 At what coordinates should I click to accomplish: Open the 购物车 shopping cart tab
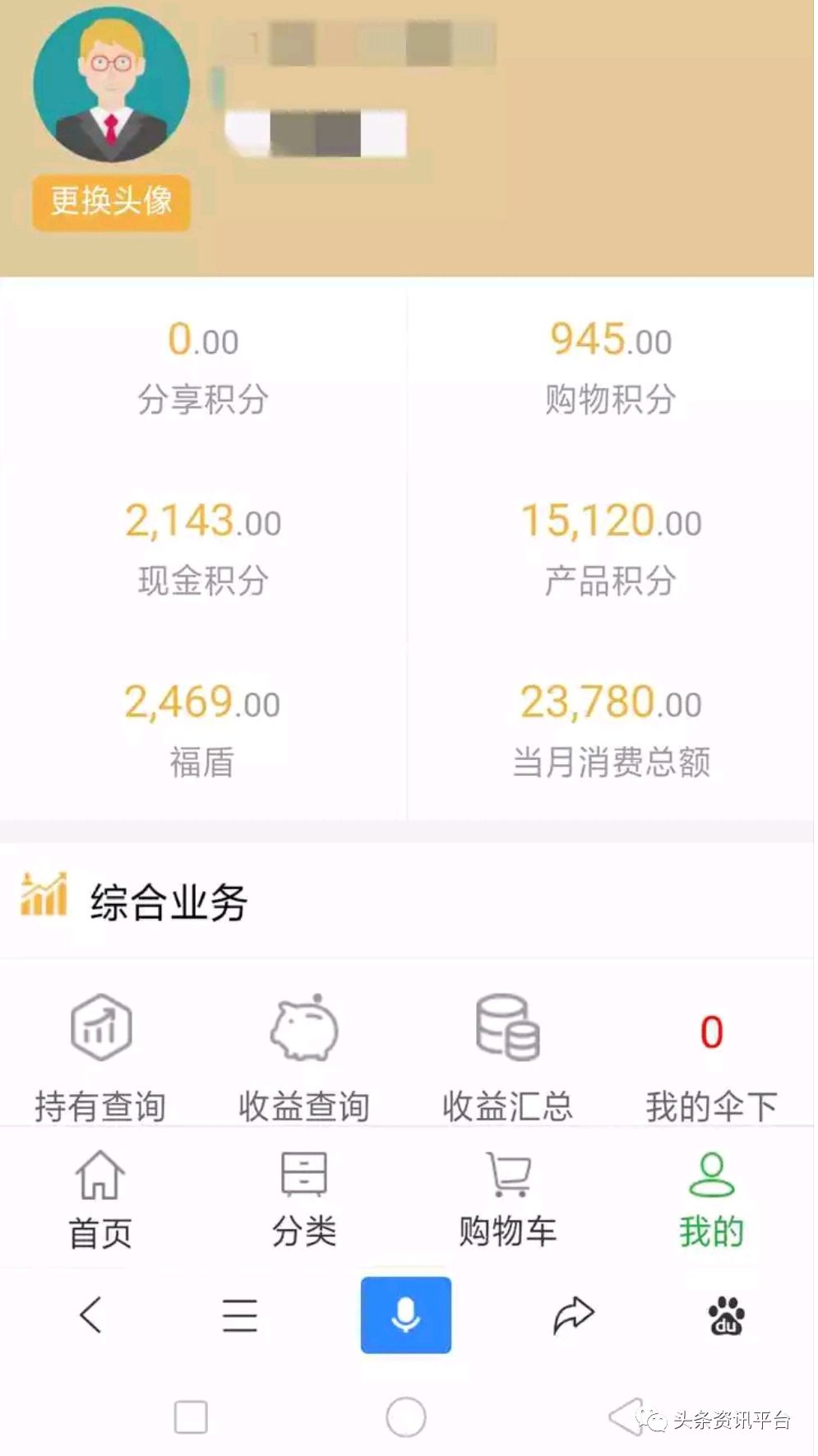point(508,1199)
